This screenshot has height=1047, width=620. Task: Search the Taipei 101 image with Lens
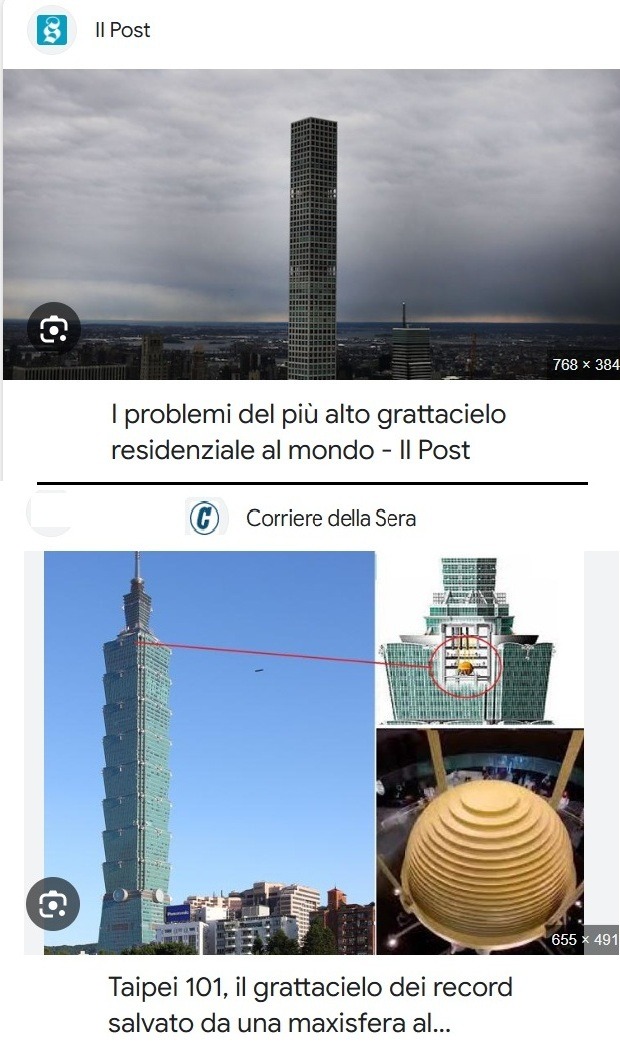click(53, 905)
